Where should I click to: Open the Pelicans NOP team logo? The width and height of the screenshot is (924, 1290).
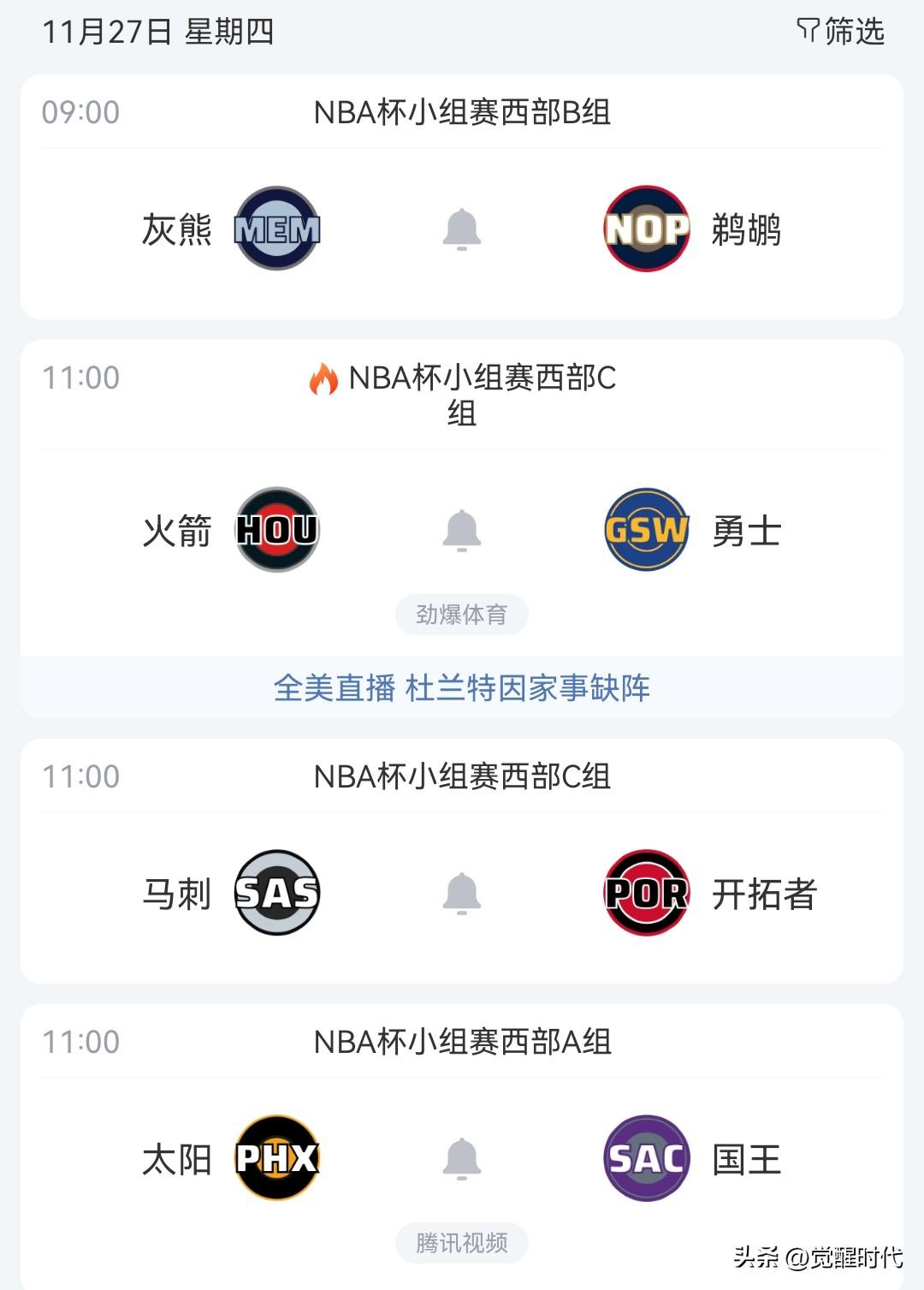647,229
